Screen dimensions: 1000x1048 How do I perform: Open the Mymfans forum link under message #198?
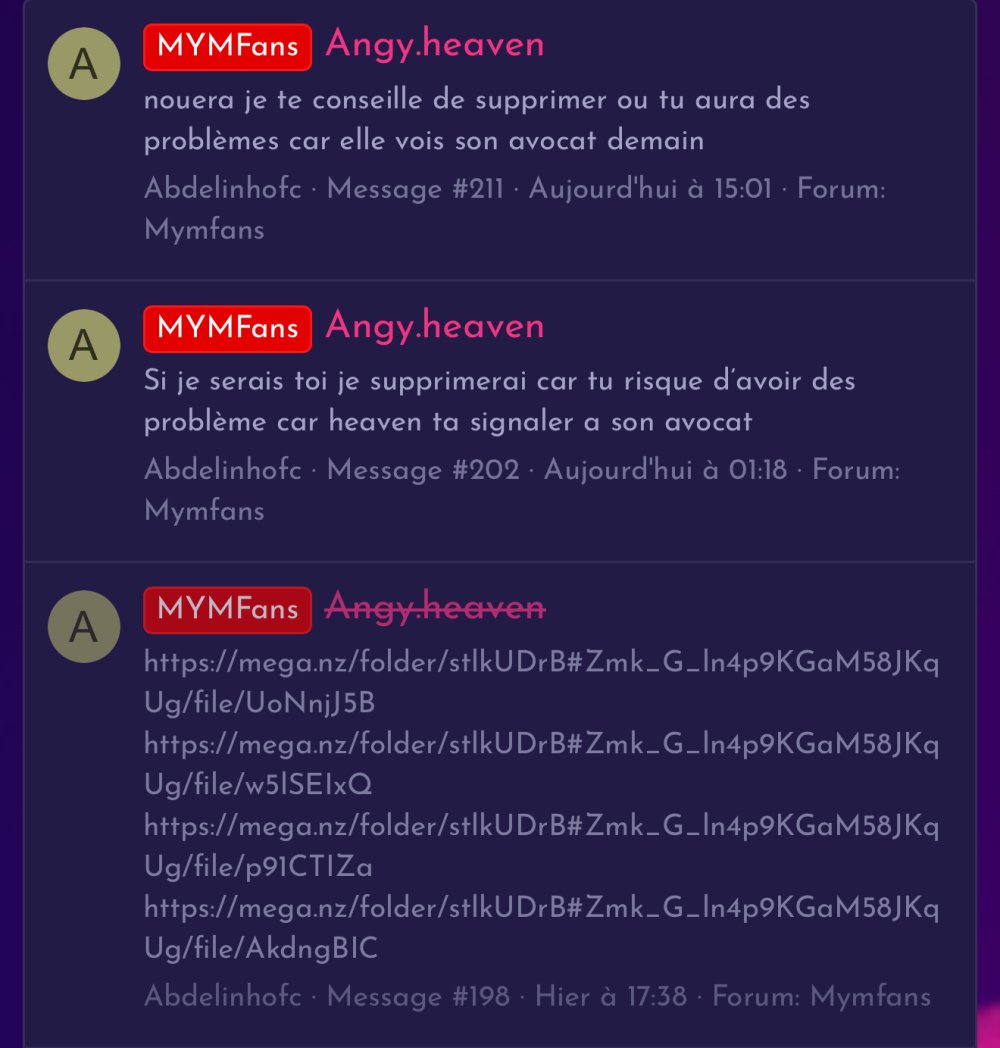[870, 996]
